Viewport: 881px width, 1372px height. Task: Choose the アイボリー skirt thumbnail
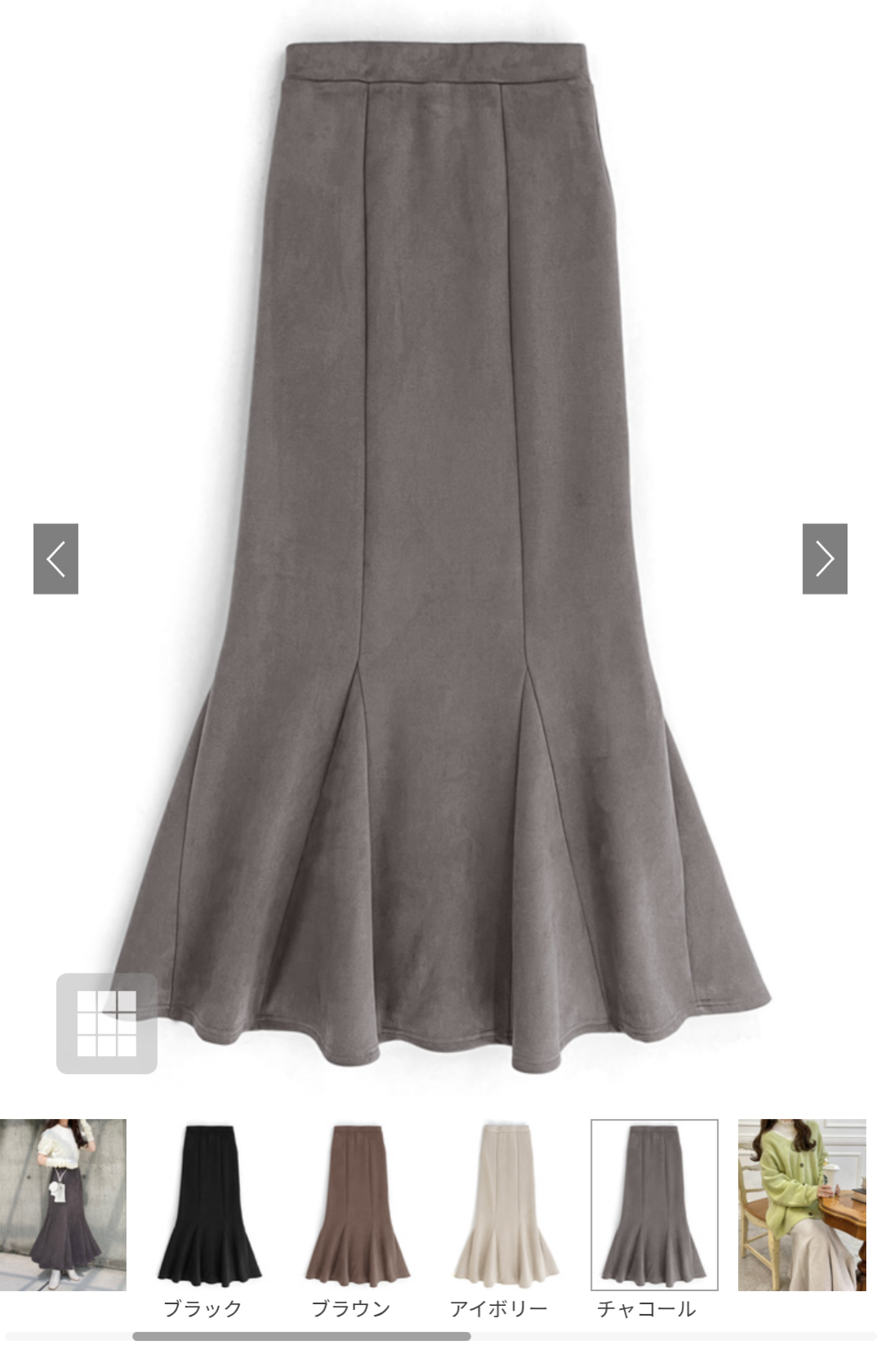tap(506, 1205)
